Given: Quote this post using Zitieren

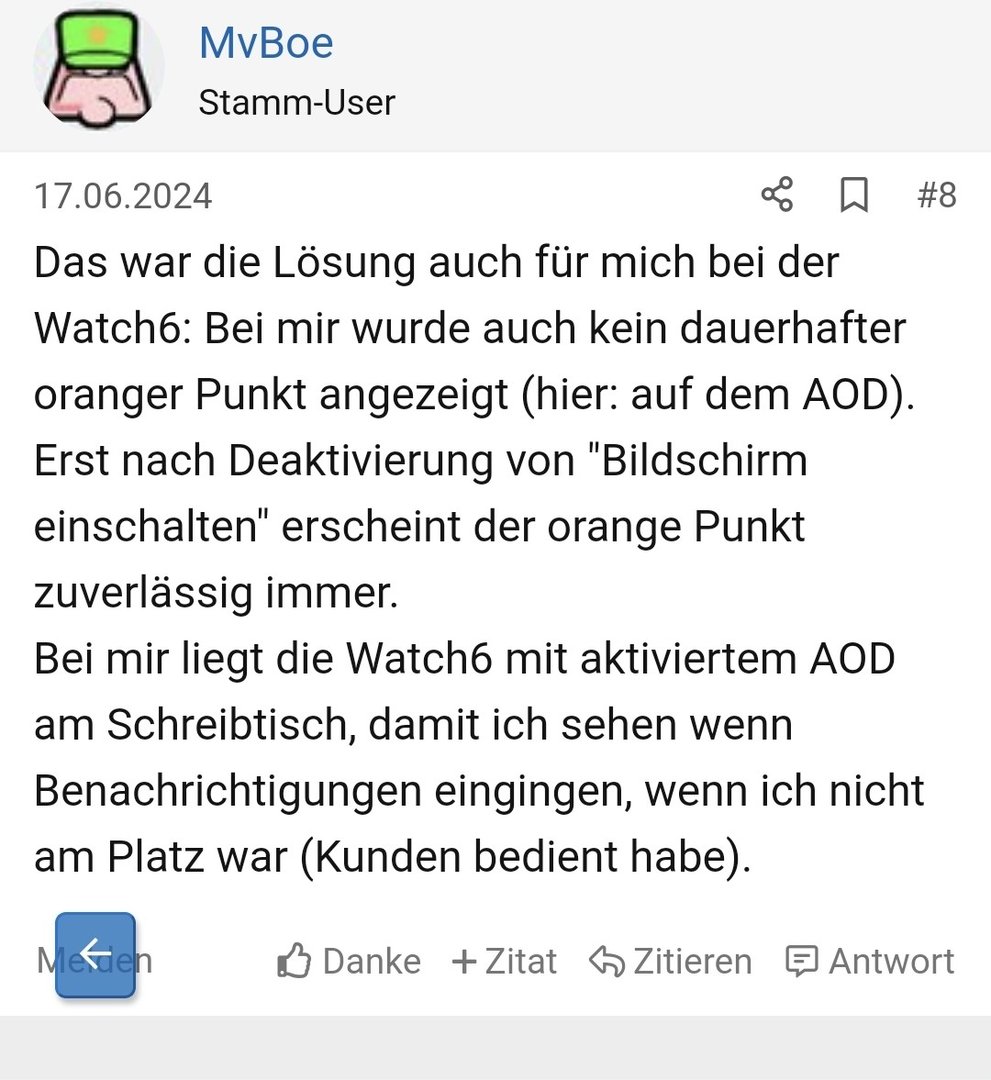Looking at the screenshot, I should (x=670, y=961).
